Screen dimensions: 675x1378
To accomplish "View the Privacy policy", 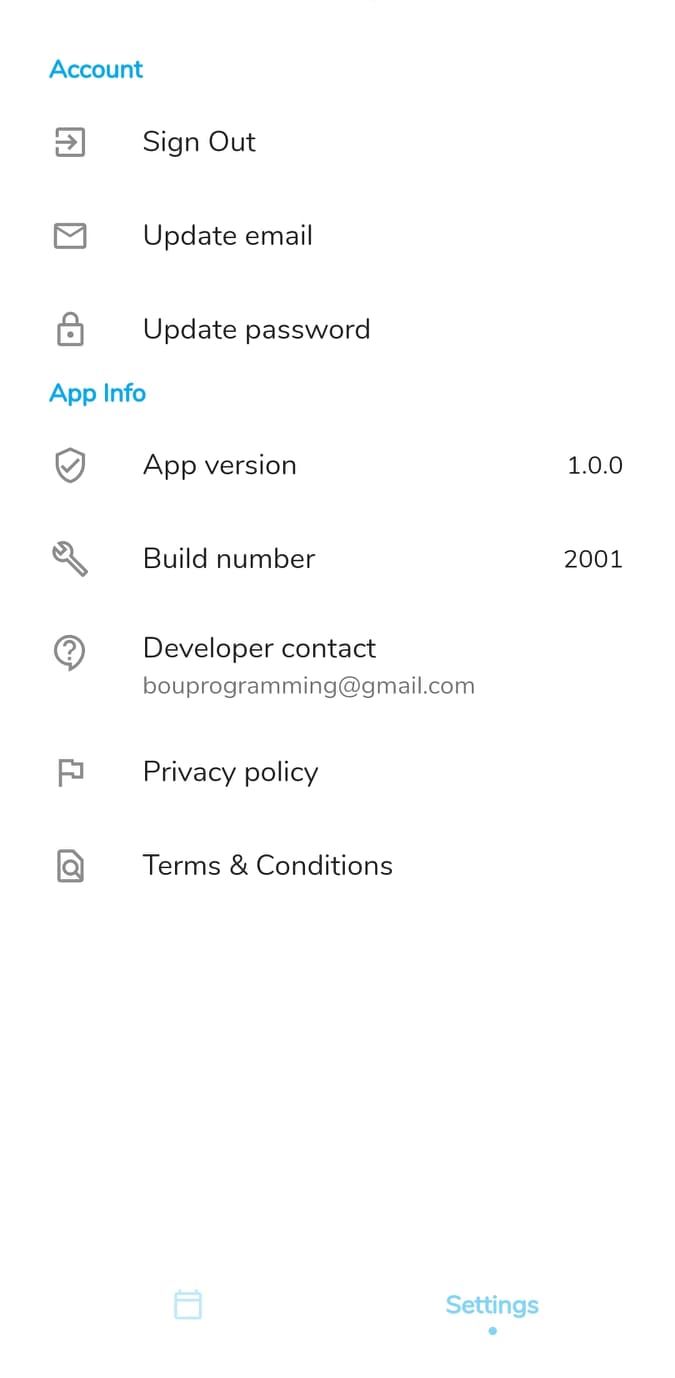I will point(230,772).
